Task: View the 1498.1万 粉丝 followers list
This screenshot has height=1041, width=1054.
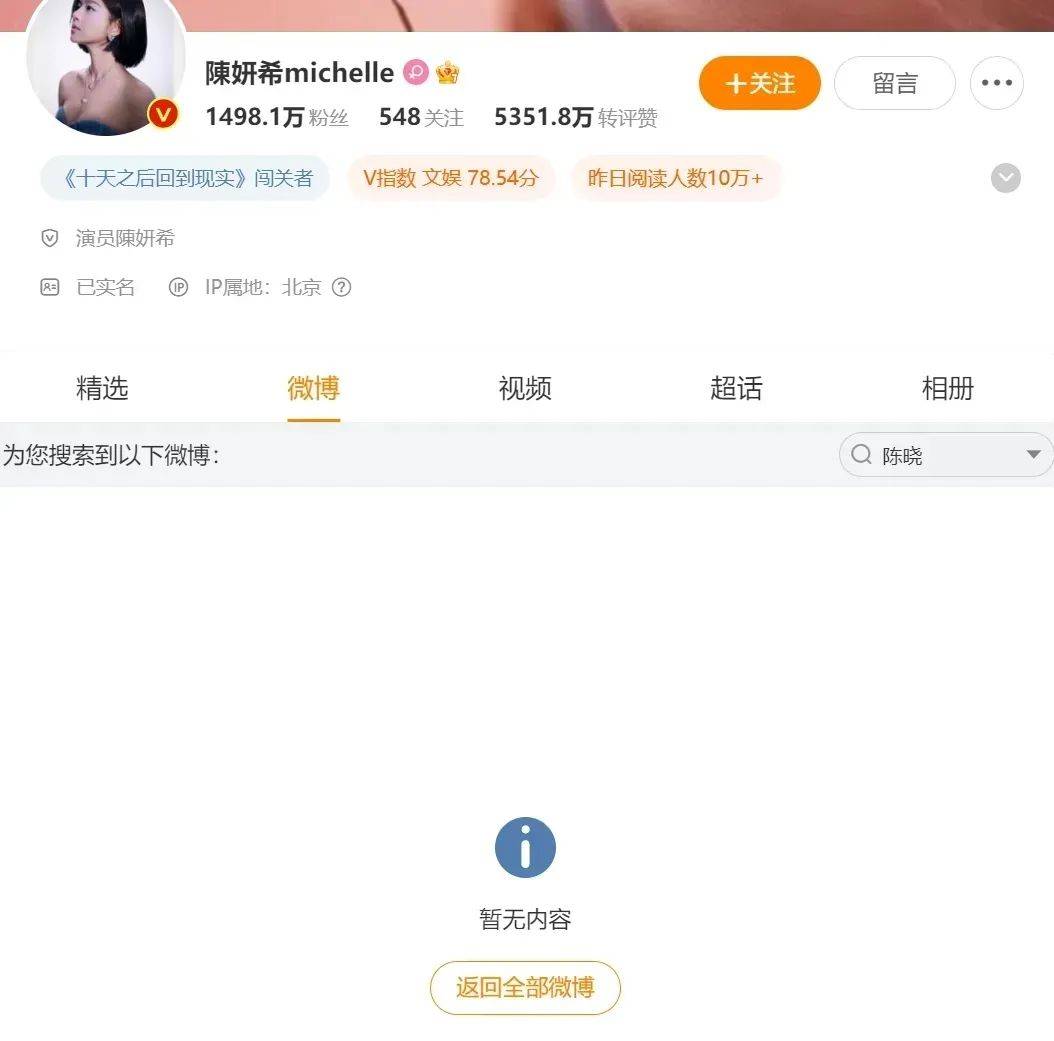Action: [x=277, y=117]
